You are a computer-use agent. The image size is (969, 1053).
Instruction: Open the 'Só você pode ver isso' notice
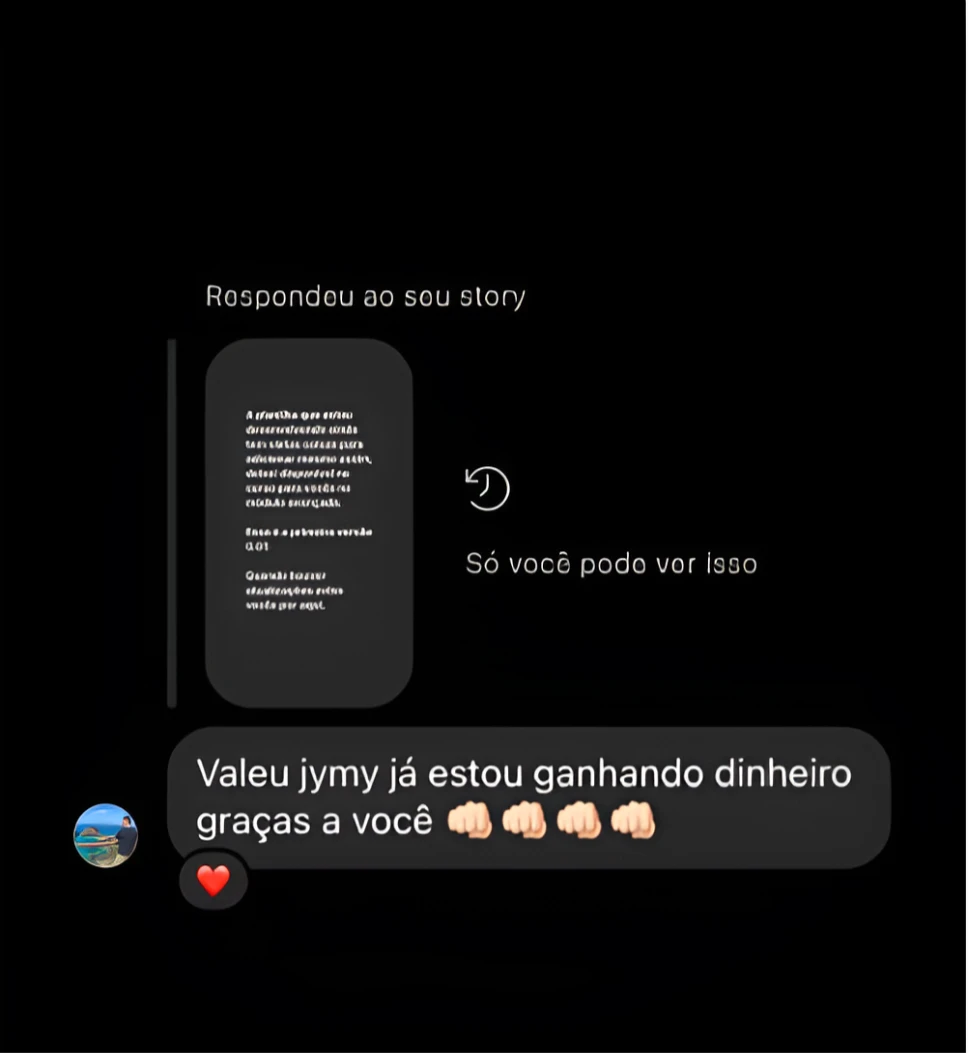(612, 563)
